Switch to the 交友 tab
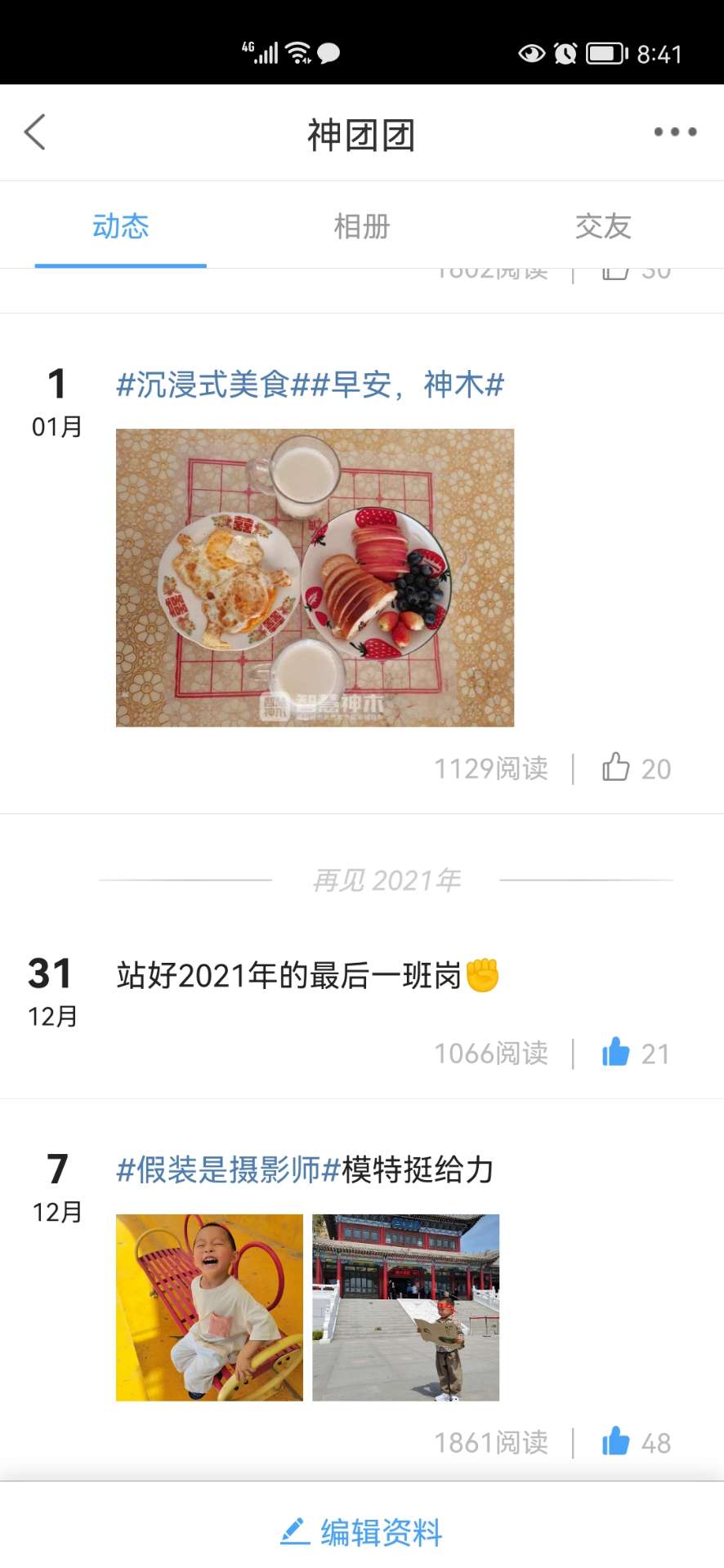 [603, 226]
